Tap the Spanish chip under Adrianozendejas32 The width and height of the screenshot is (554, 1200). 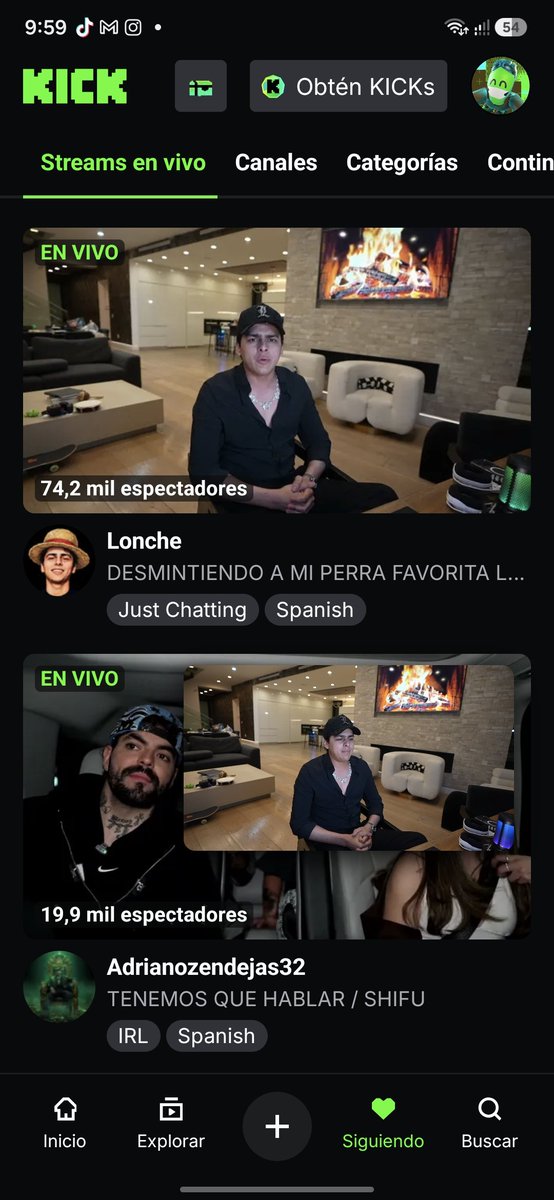point(216,1036)
